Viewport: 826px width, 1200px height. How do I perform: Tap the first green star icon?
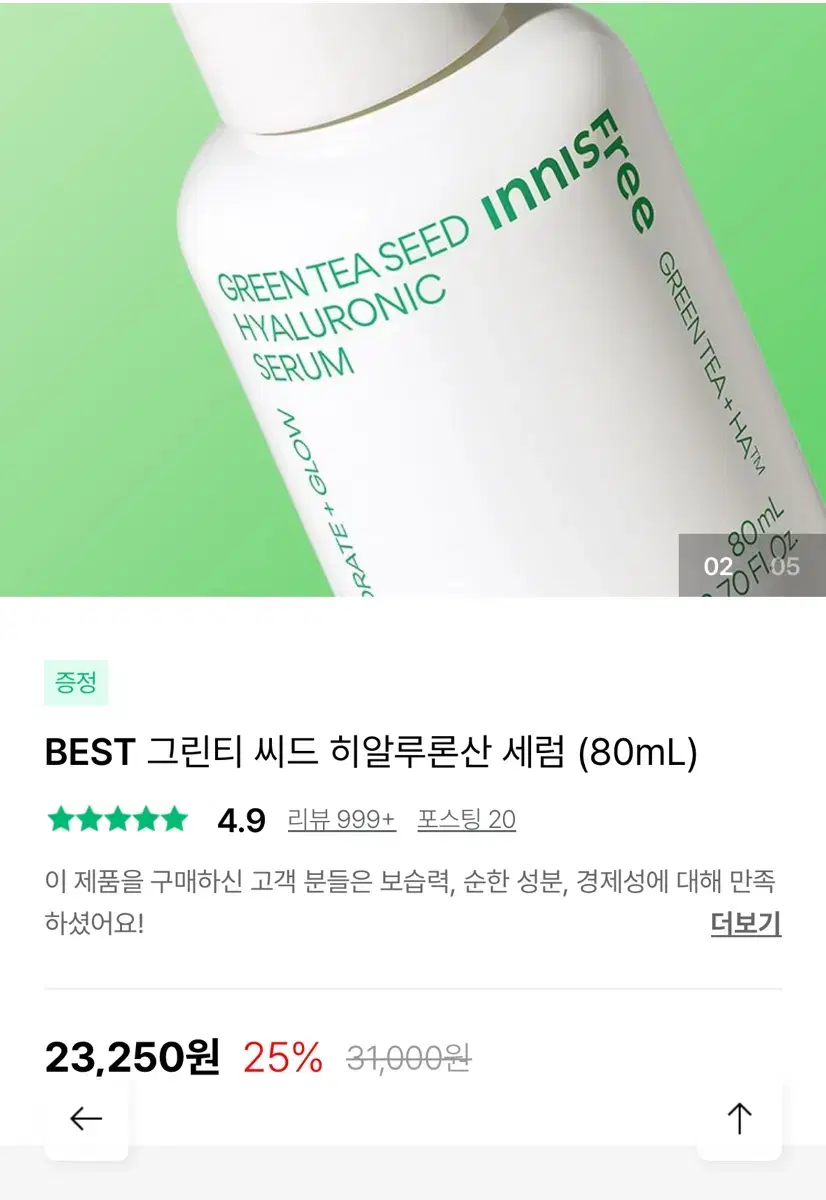(60, 820)
